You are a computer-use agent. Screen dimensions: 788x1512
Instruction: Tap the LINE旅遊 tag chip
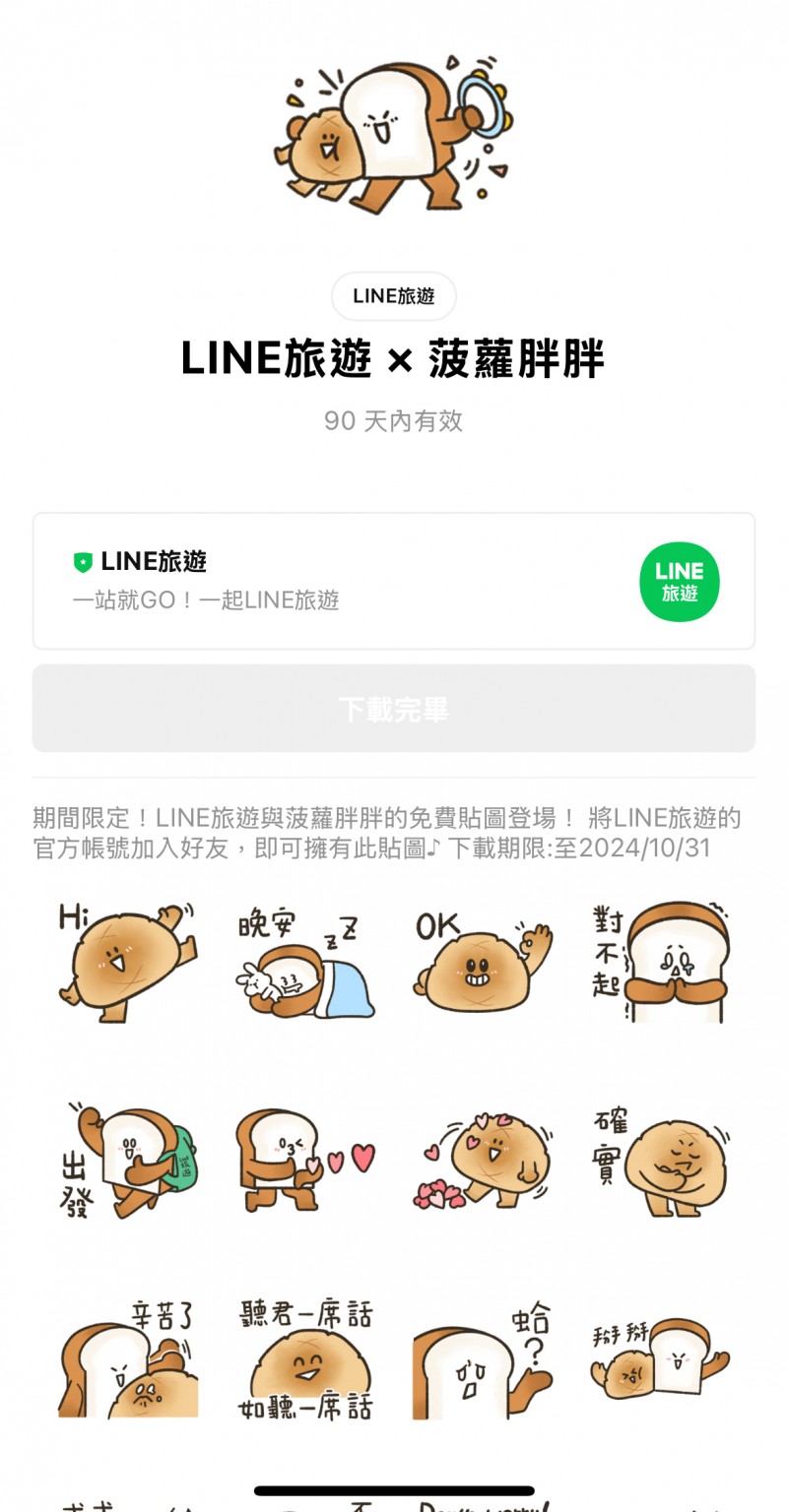coord(393,296)
